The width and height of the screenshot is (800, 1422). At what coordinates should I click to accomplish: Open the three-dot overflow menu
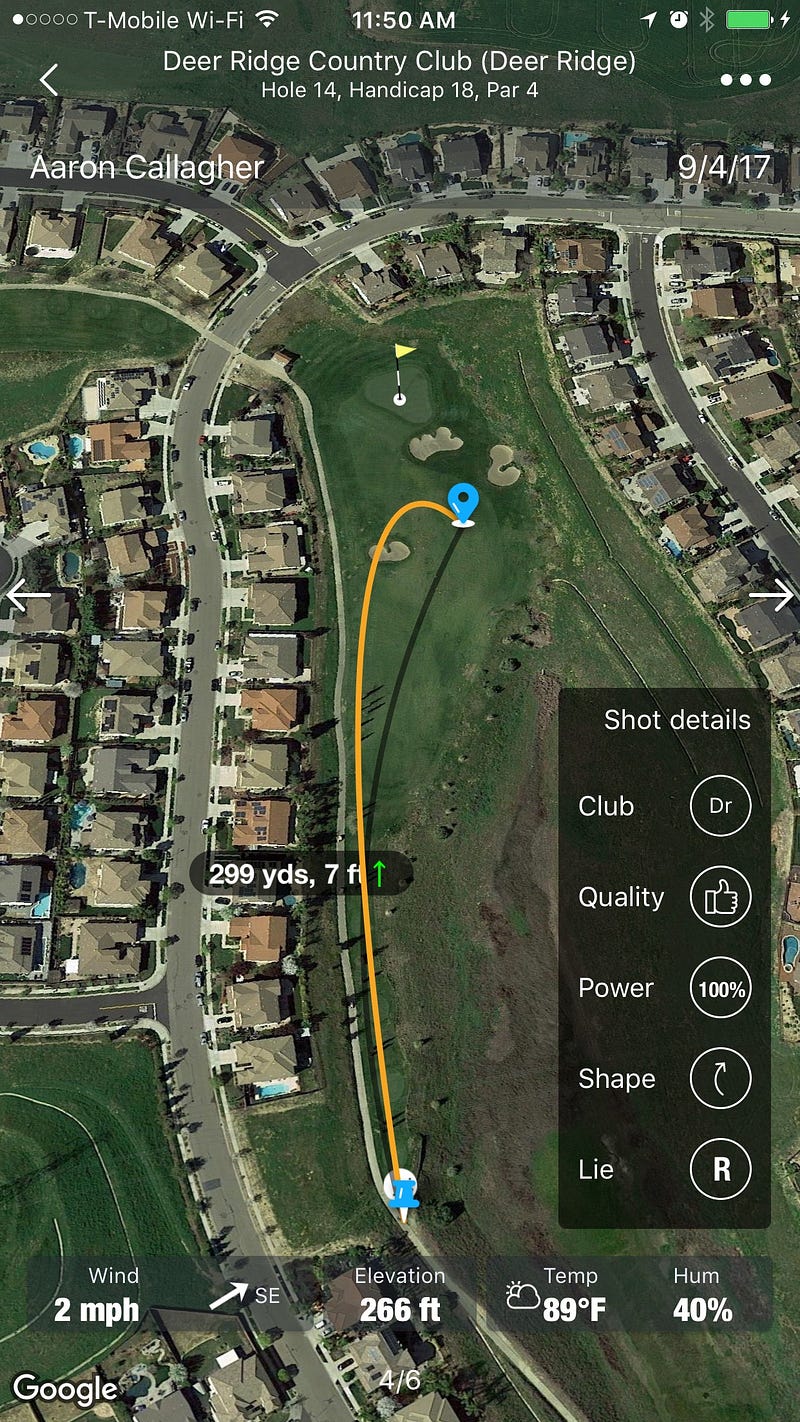coord(746,80)
